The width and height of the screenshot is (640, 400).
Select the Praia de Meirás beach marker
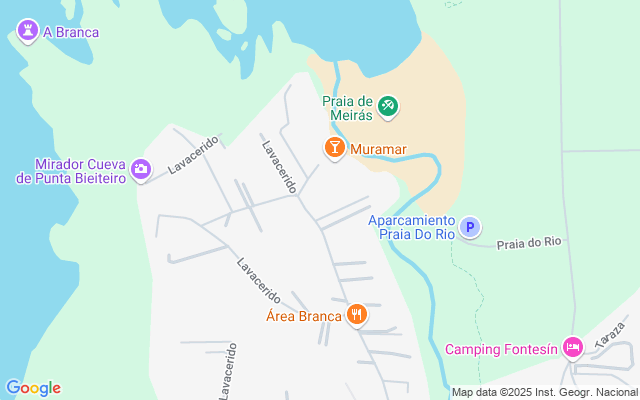[388, 107]
